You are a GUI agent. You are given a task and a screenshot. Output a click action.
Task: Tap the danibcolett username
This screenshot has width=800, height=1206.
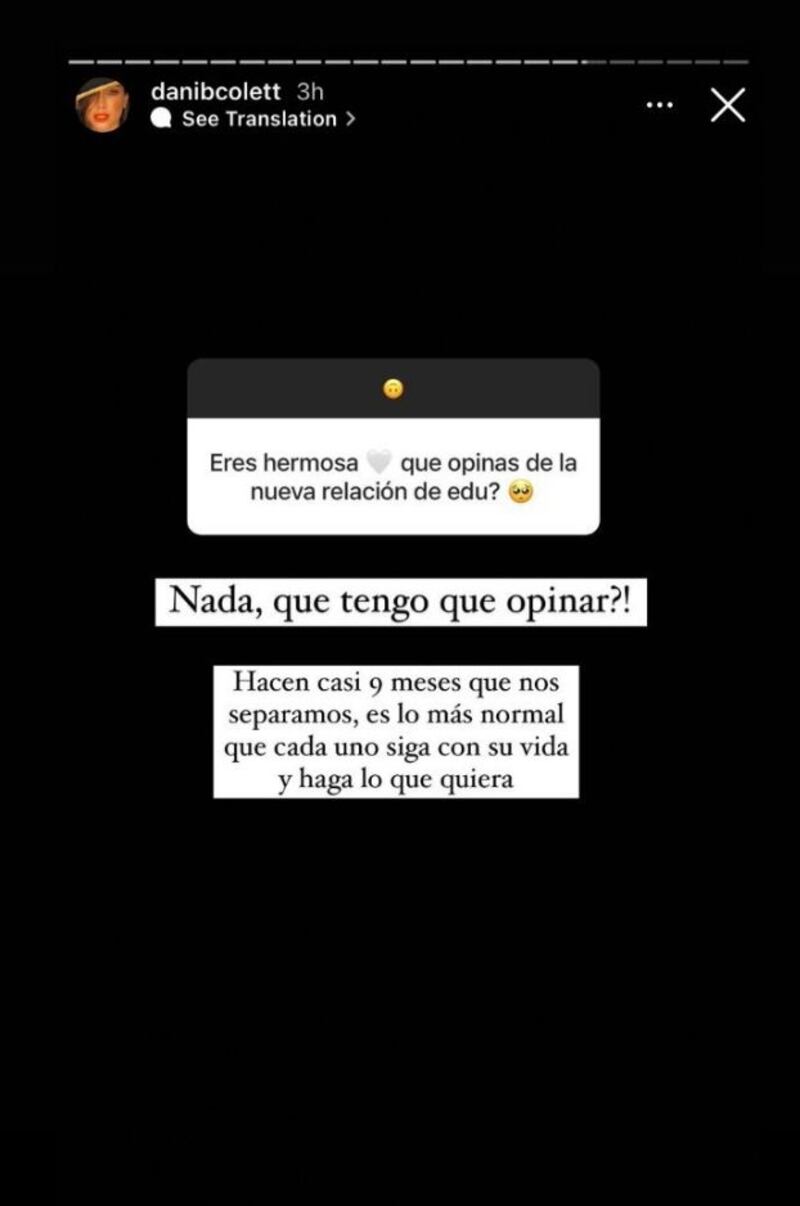pos(215,91)
